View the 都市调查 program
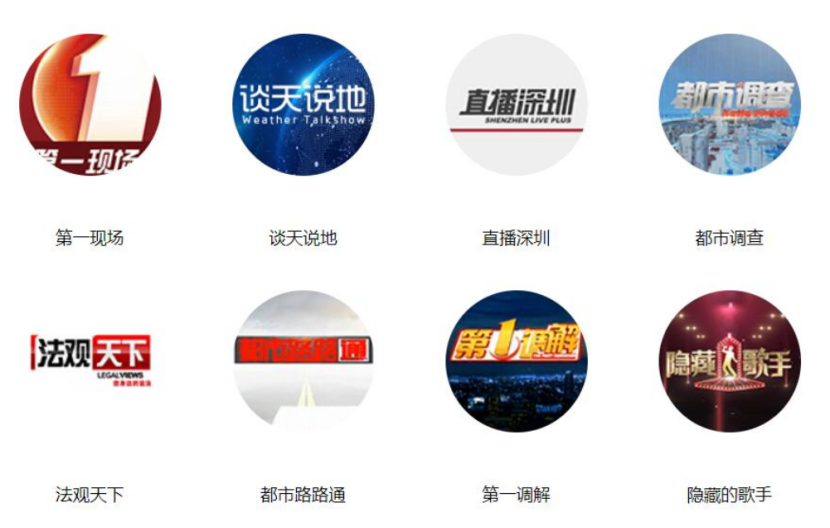This screenshot has height=528, width=830. (x=729, y=105)
